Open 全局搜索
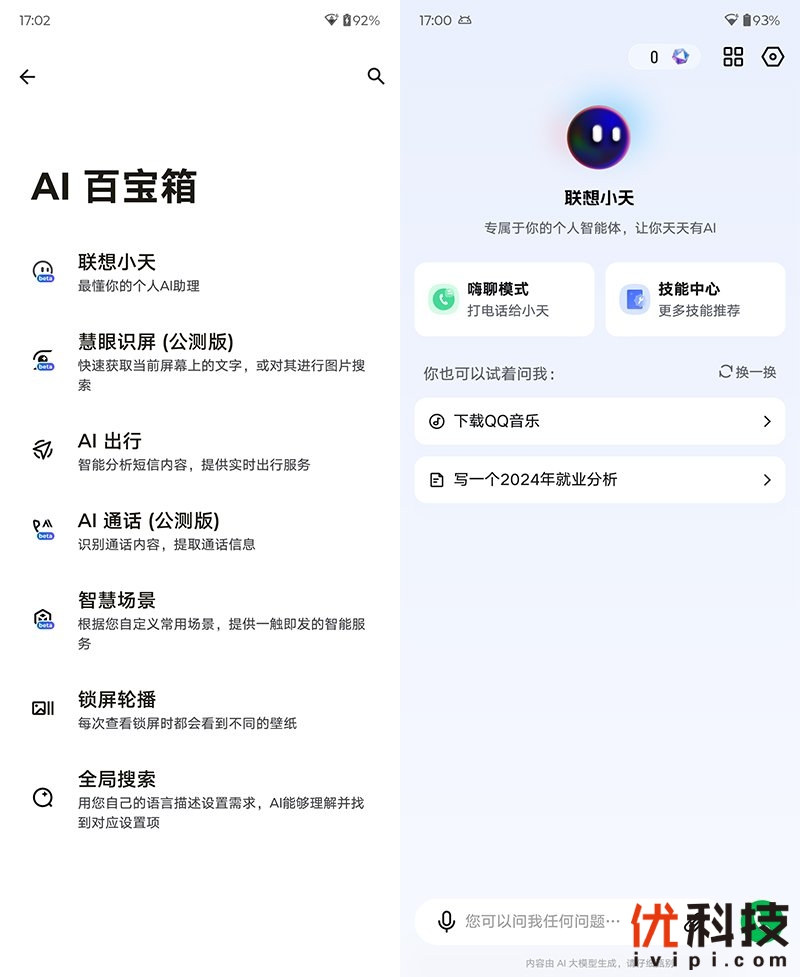 tap(200, 799)
